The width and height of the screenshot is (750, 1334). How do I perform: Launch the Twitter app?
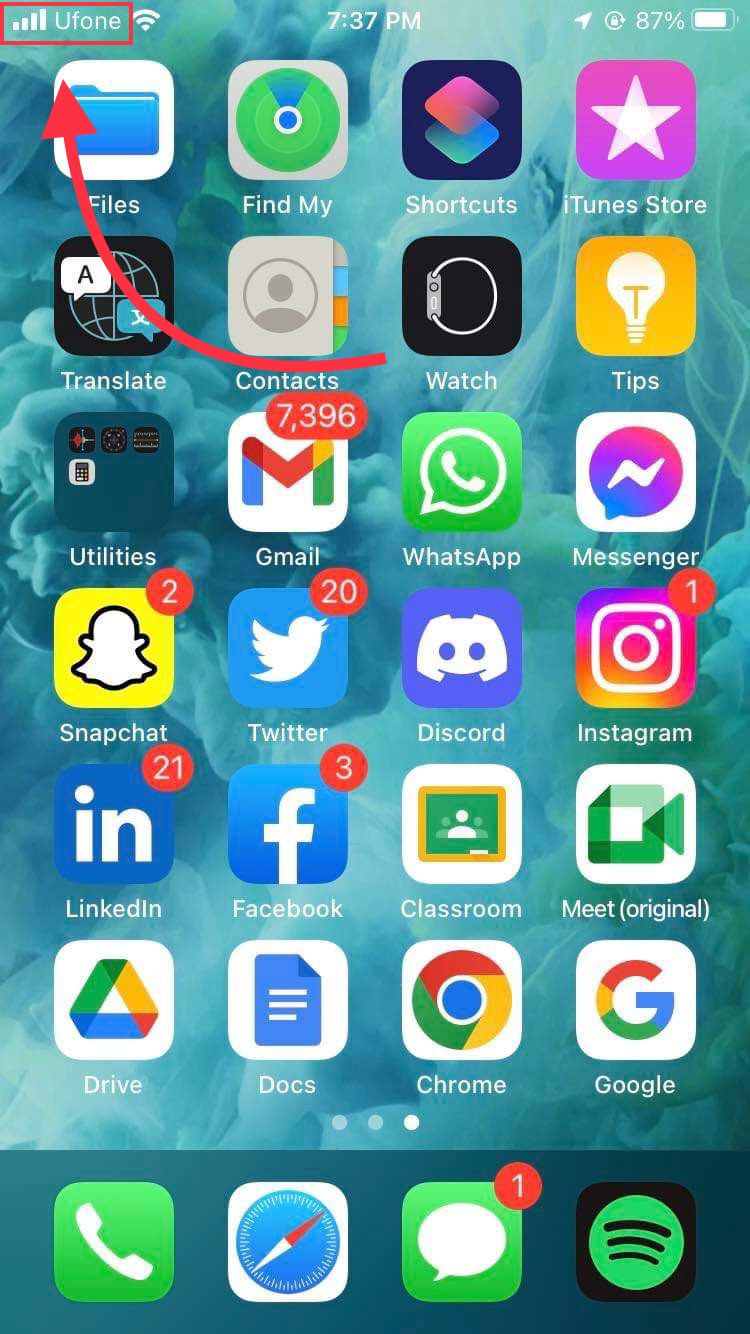tap(288, 648)
